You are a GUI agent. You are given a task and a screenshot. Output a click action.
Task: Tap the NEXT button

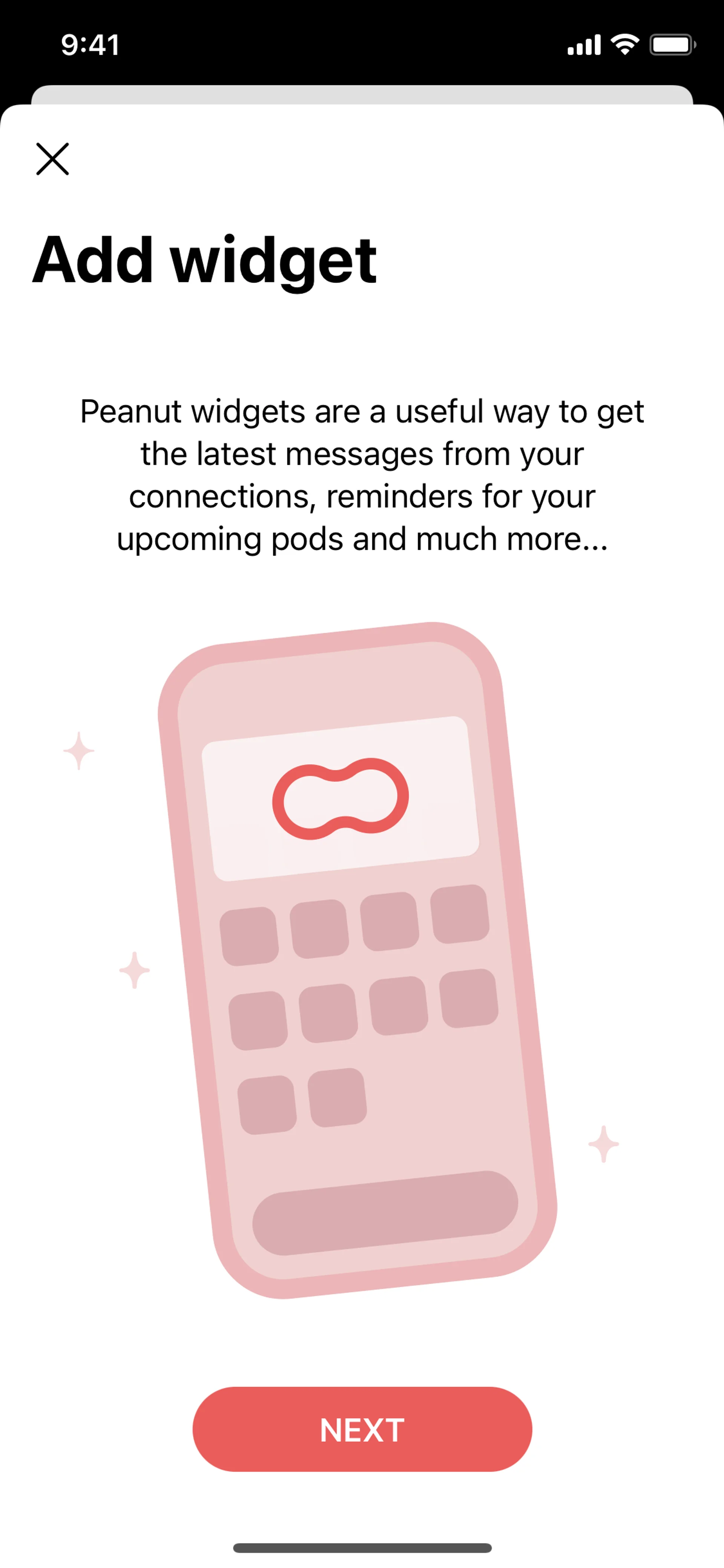point(362,1430)
